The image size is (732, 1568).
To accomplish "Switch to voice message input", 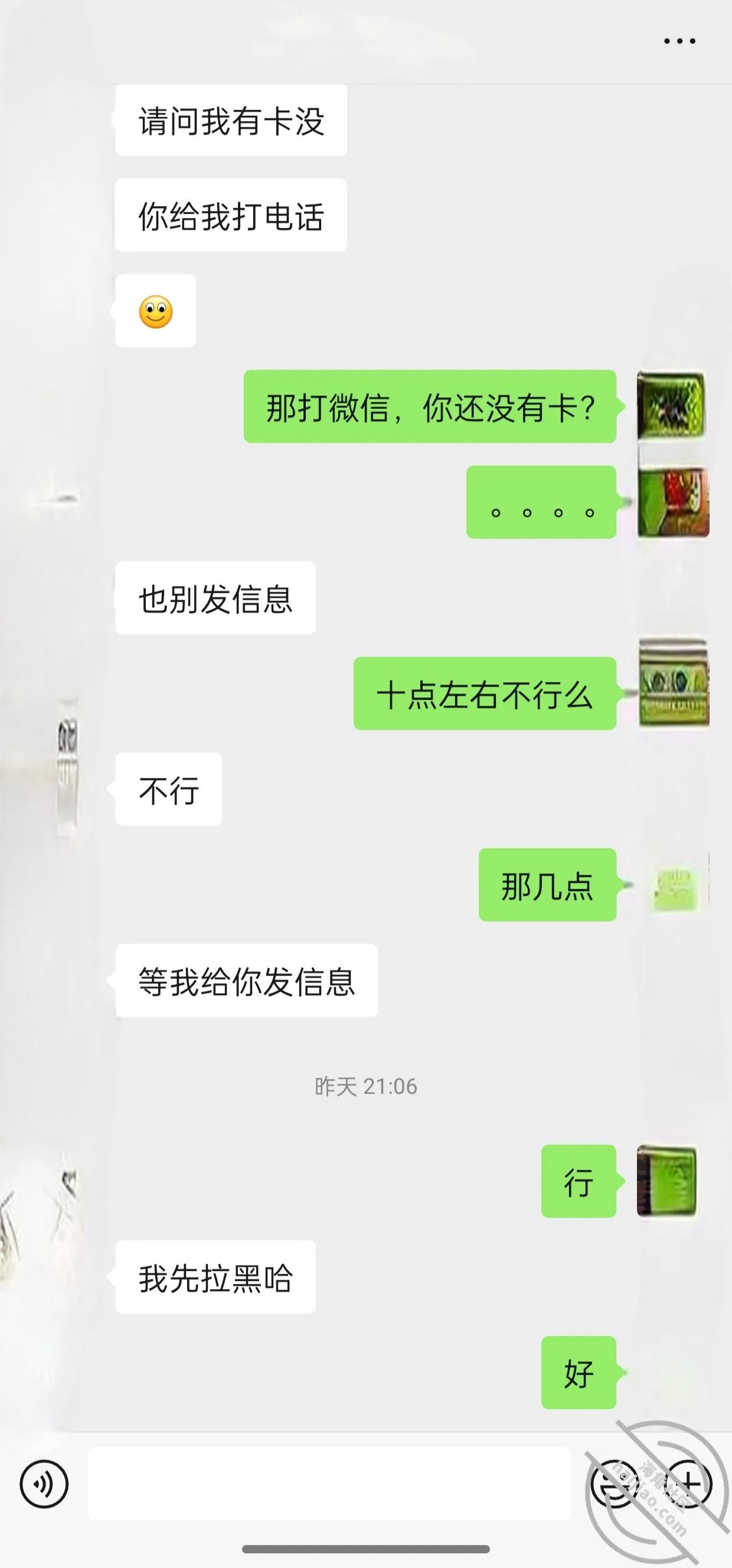I will click(x=44, y=1484).
